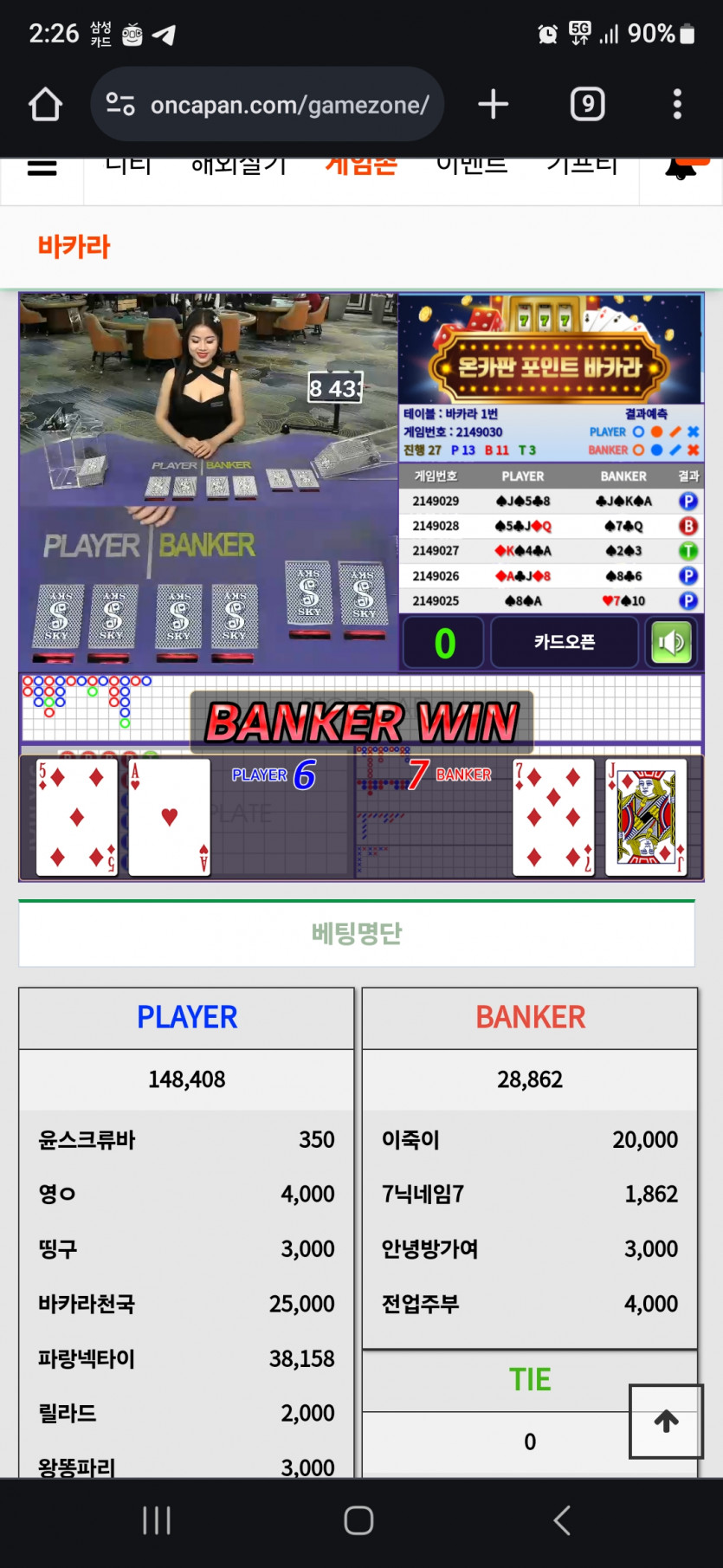Image resolution: width=723 pixels, height=1568 pixels.
Task: Jump back to top with arrow button
Action: tap(666, 1422)
